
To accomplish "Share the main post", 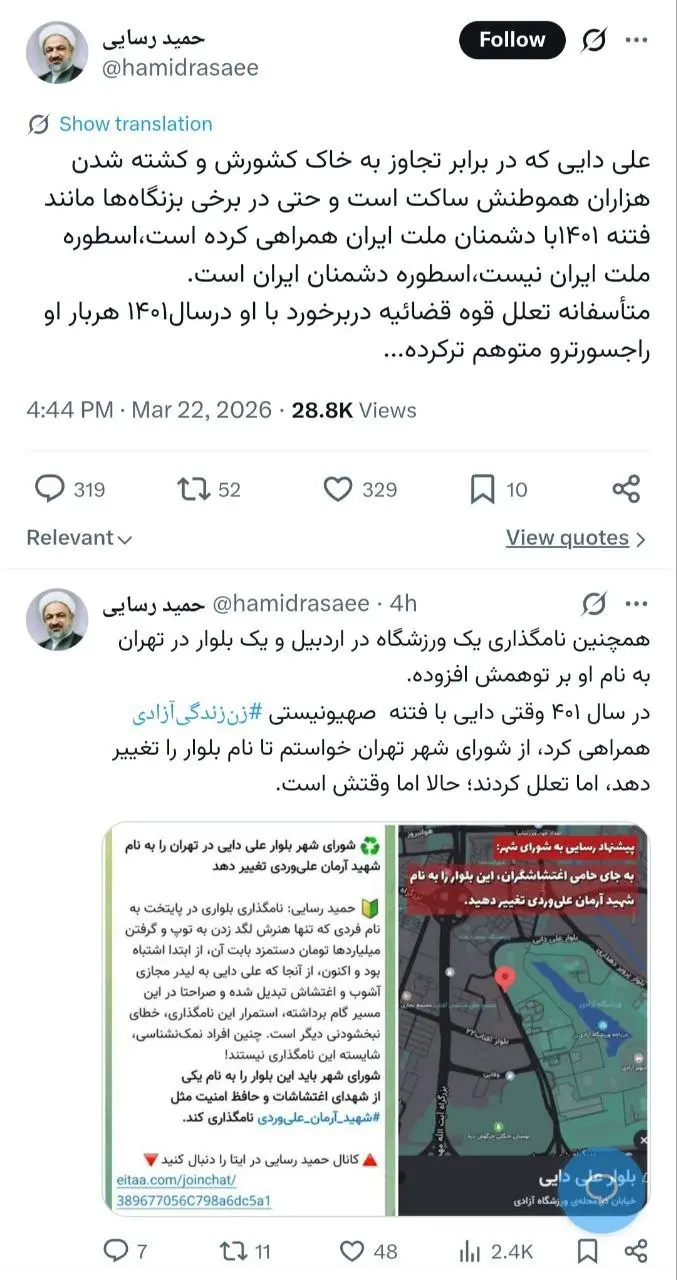I will [626, 489].
